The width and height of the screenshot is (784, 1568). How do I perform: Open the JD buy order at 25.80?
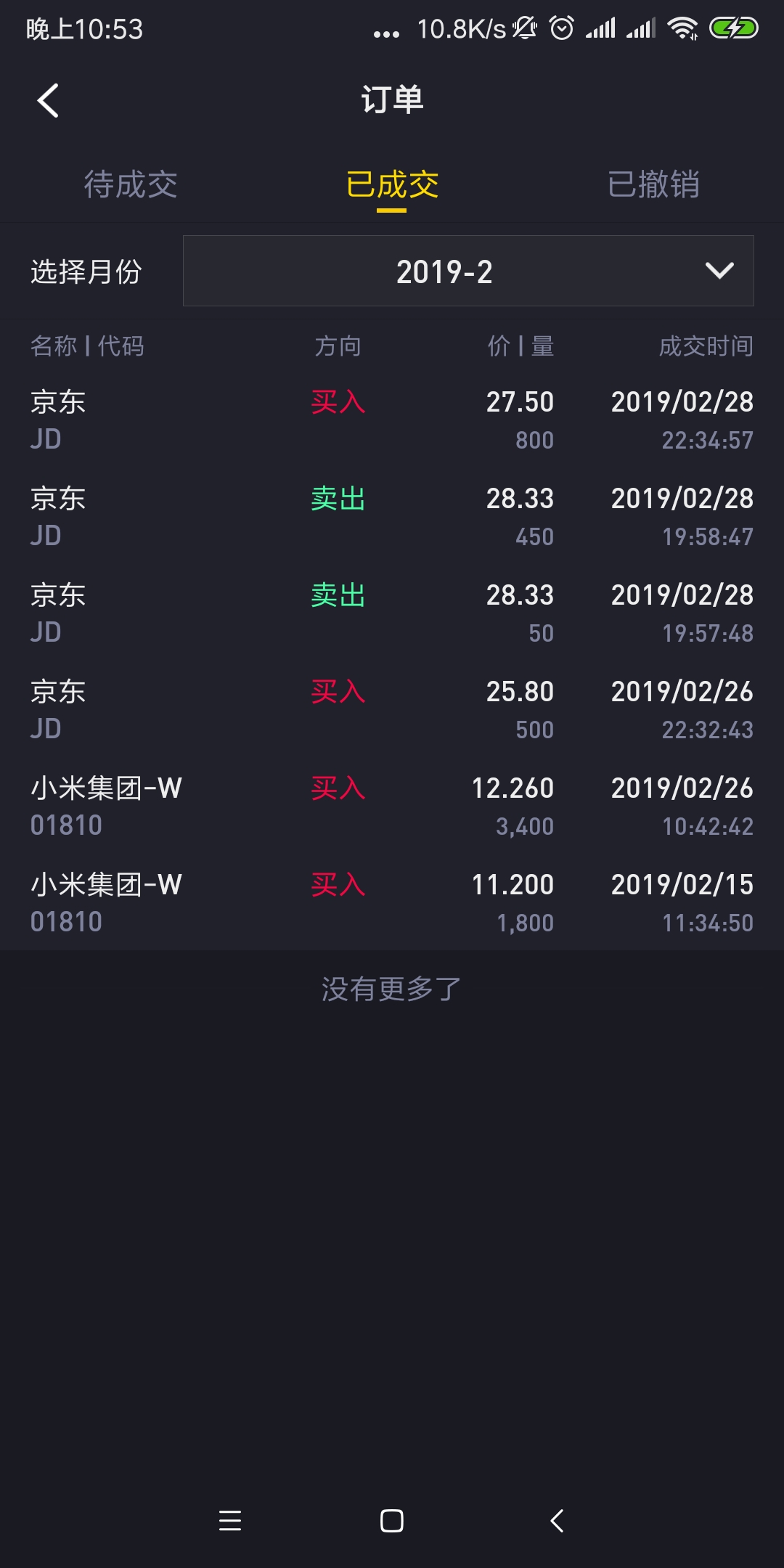coord(392,709)
